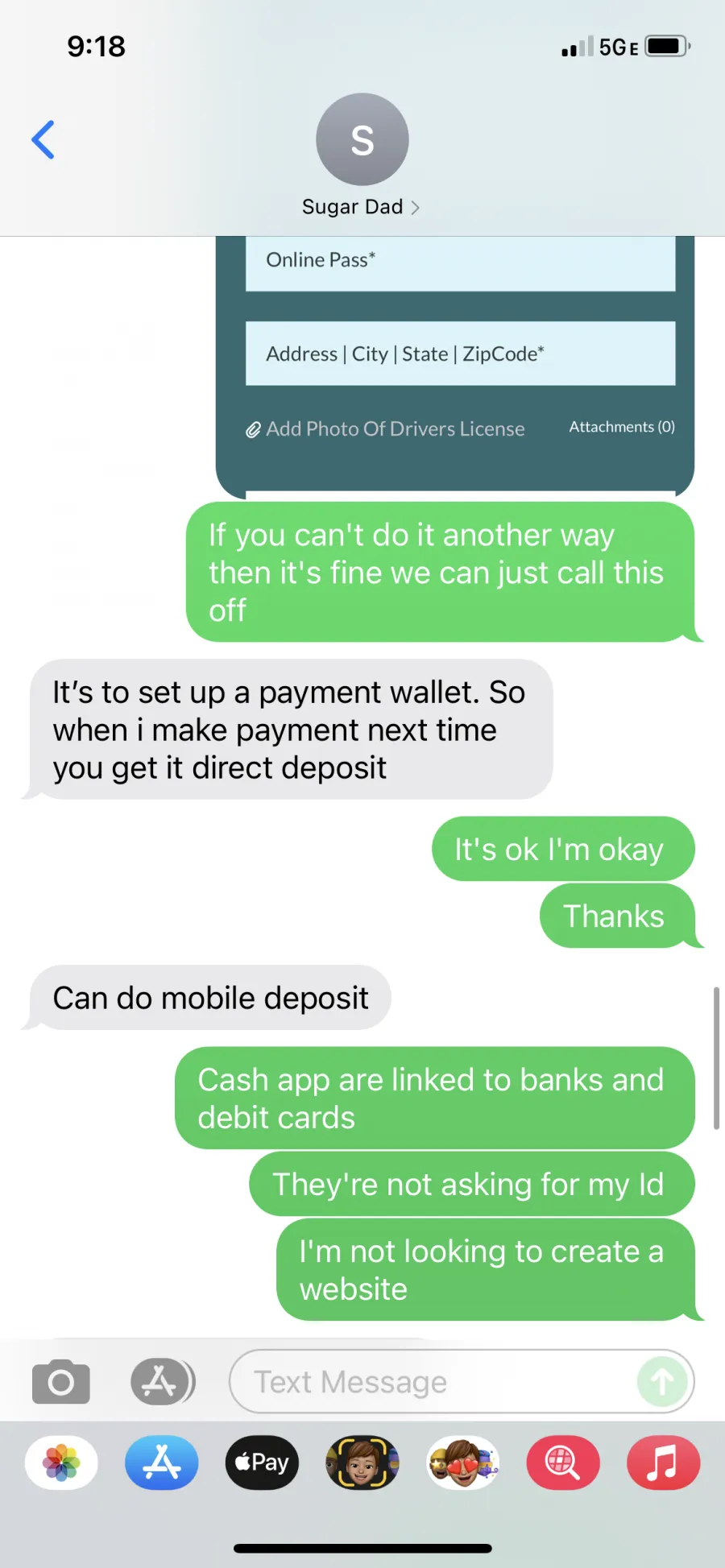
Task: Open Apple Pay in the app strip
Action: click(262, 1463)
